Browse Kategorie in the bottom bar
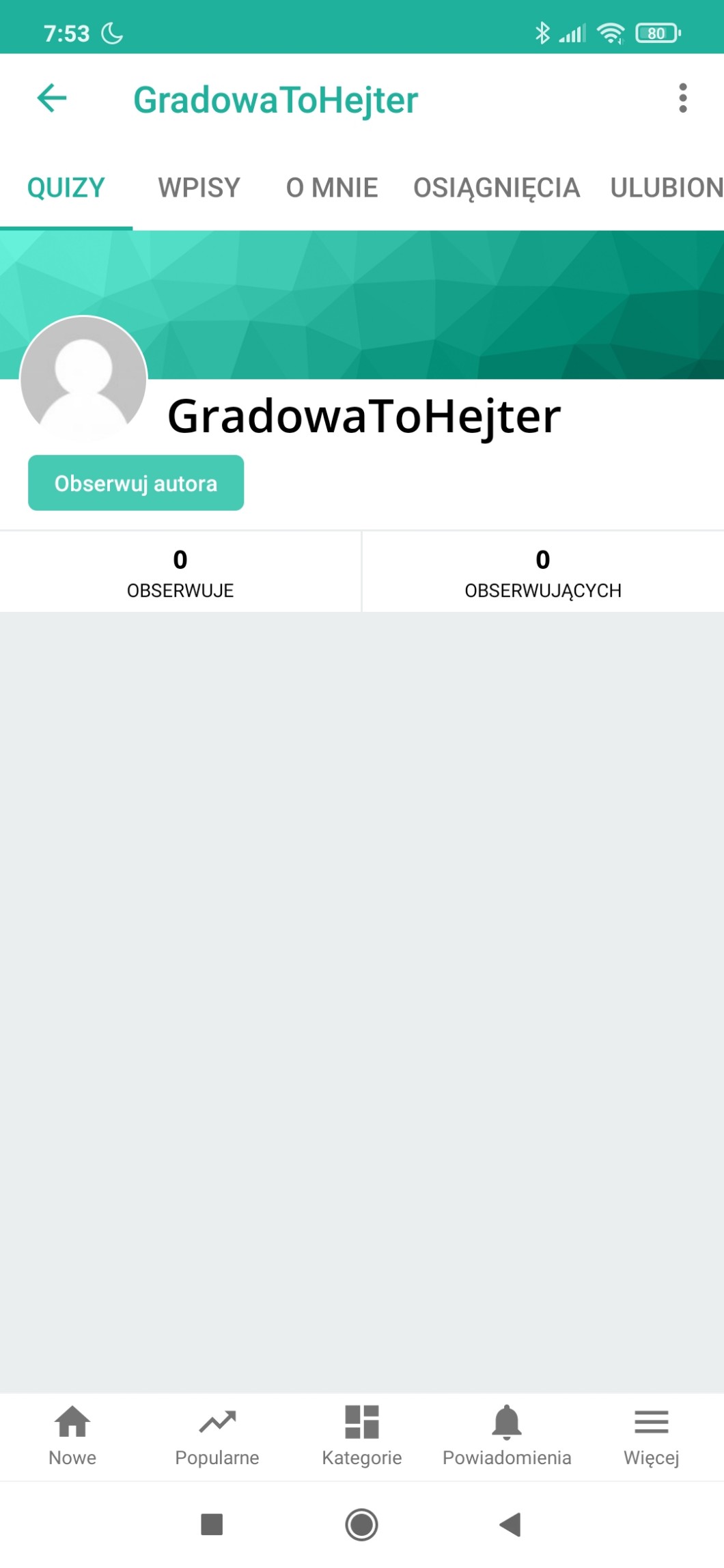Screen dimensions: 724x1568 (362, 1436)
